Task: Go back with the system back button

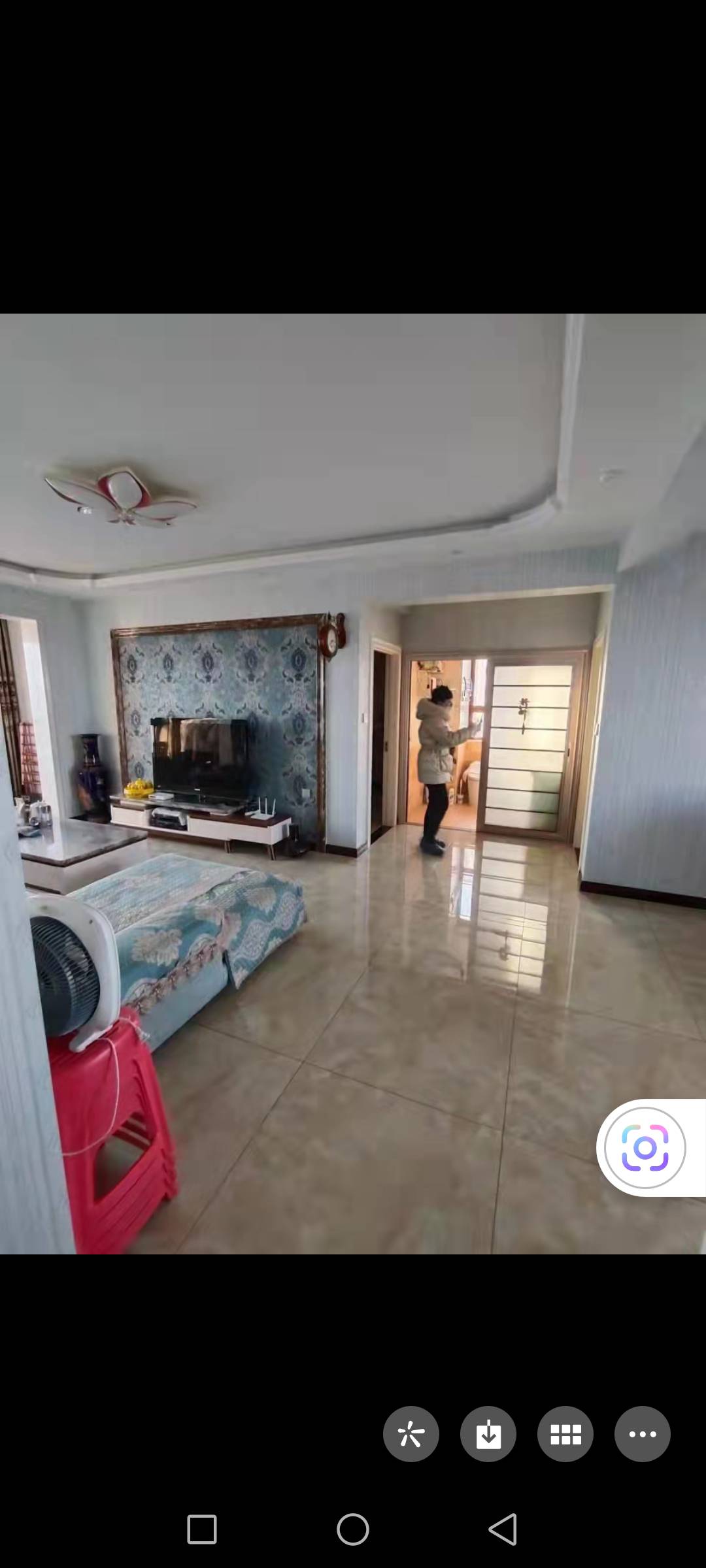Action: (x=503, y=1529)
